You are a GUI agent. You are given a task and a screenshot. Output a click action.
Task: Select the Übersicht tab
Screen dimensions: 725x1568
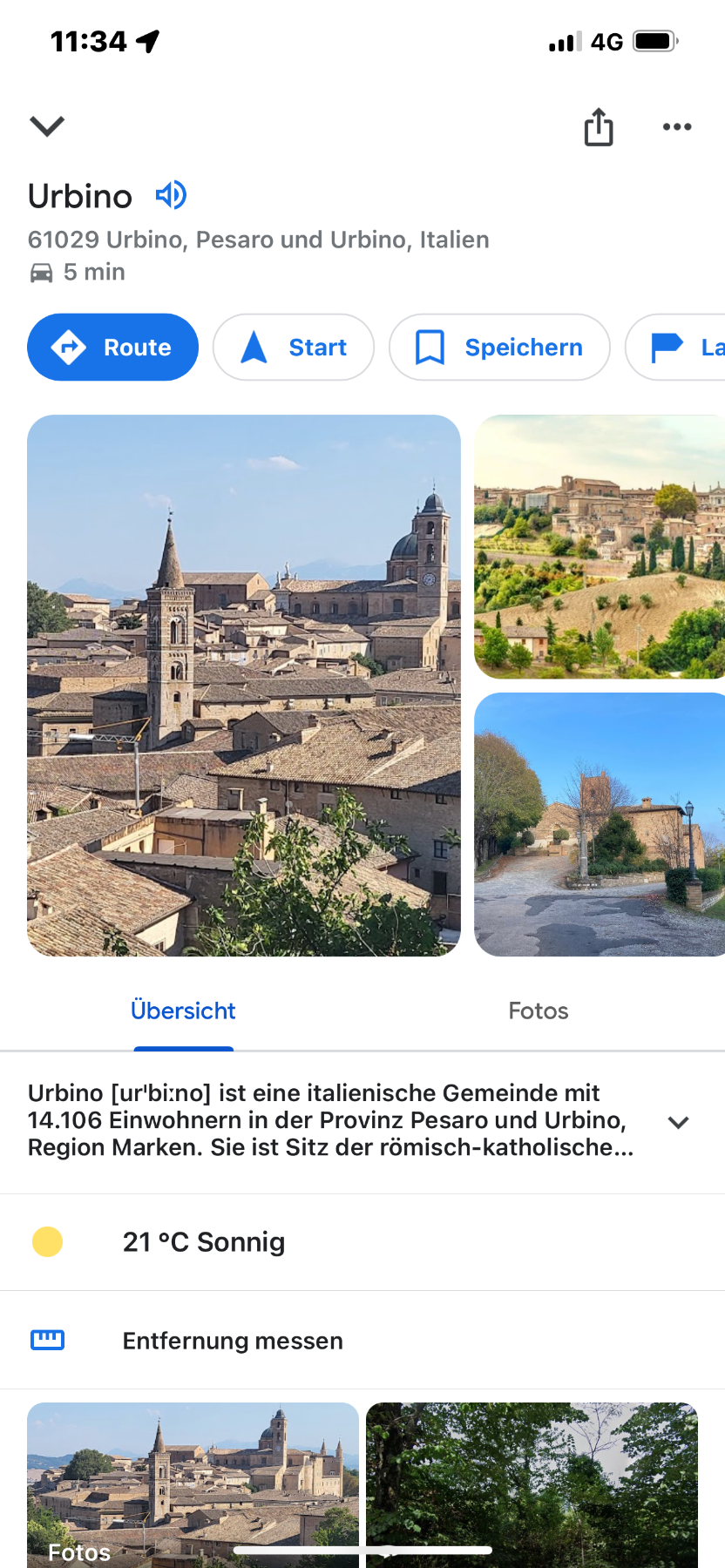point(183,1010)
